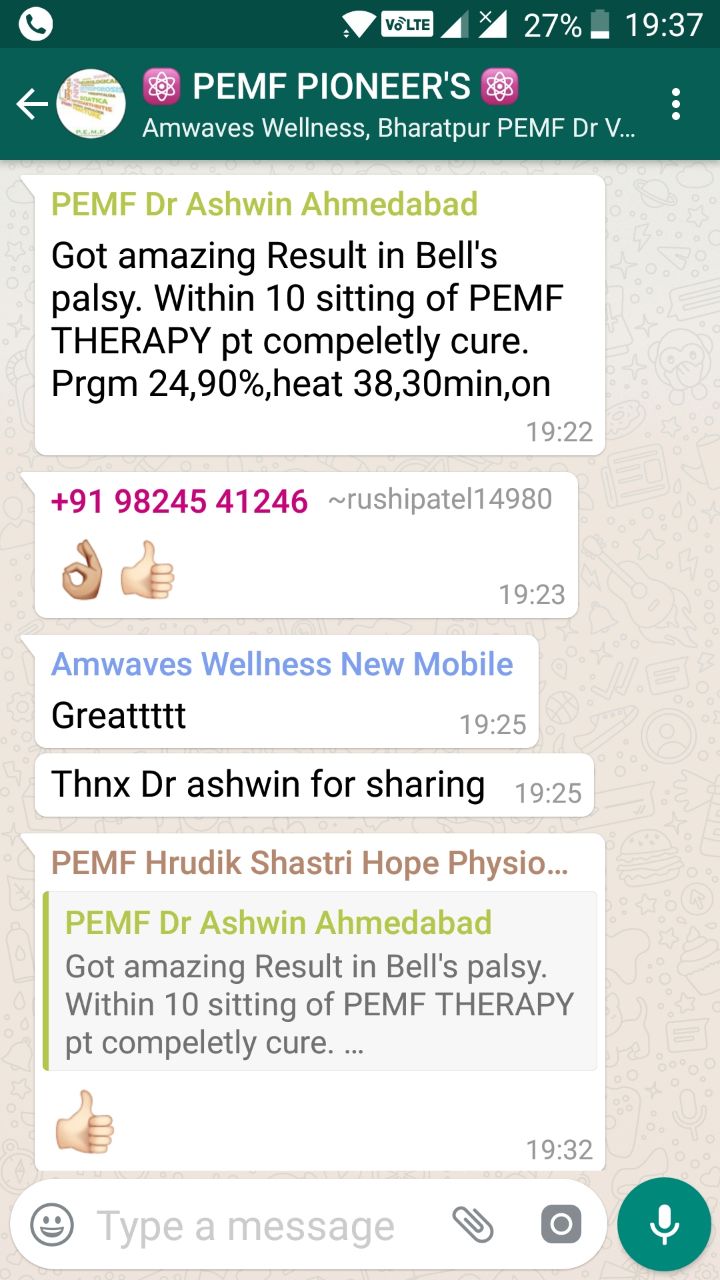
Task: Go back using the arrow in the header
Action: [x=32, y=104]
